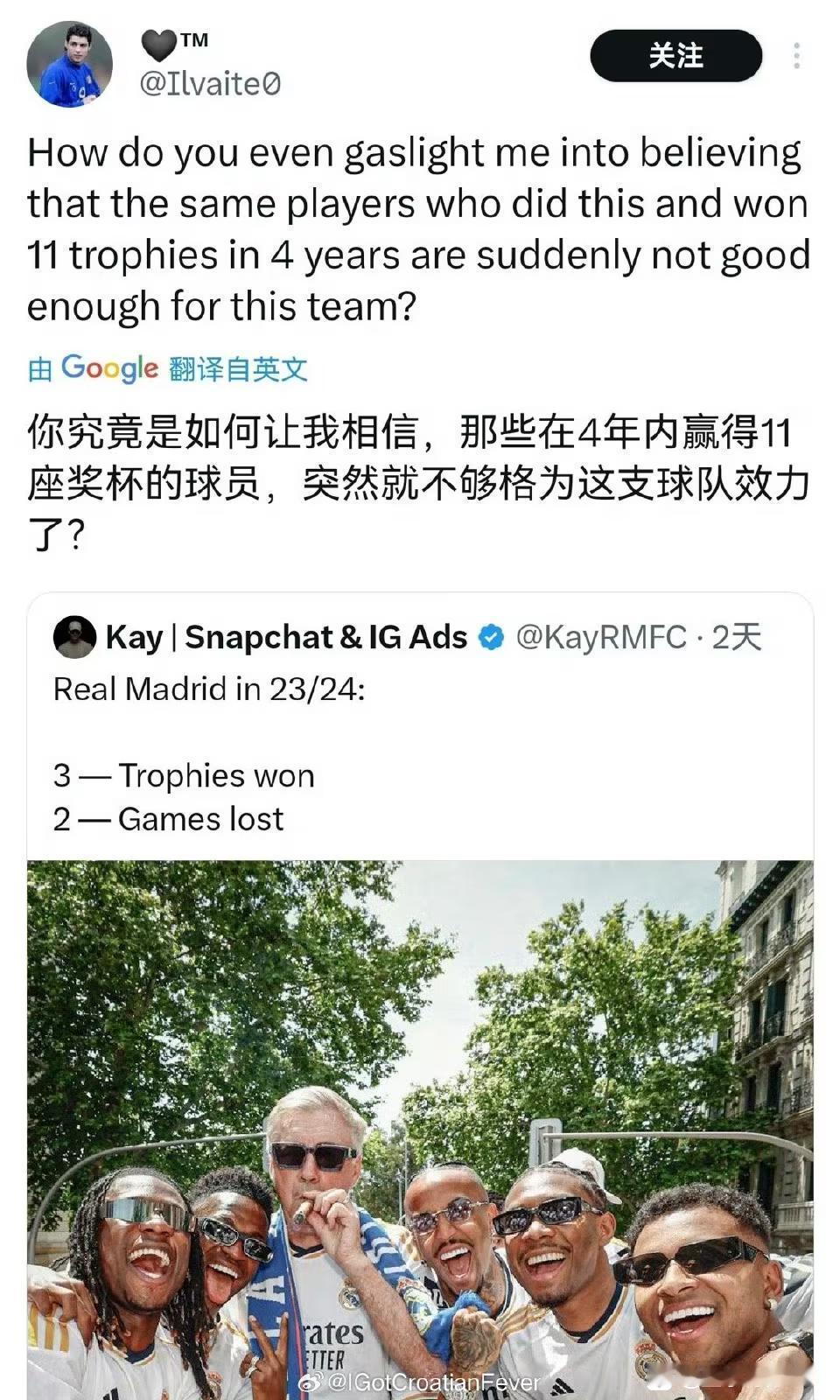Viewport: 840px width, 1400px height.
Task: Open the three-dot overflow menu
Action: tap(794, 54)
